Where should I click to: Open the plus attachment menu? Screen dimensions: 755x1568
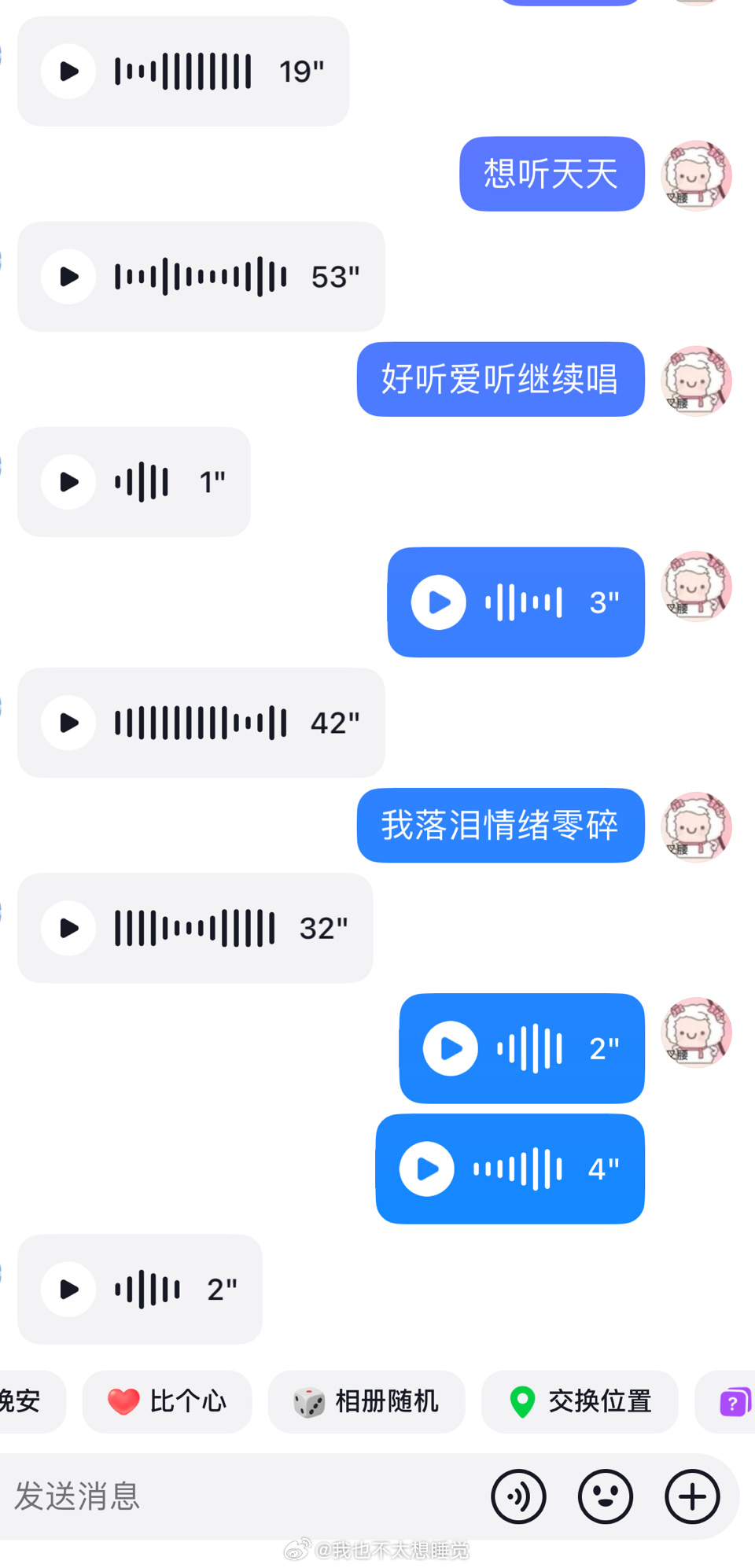pyautogui.click(x=692, y=1496)
